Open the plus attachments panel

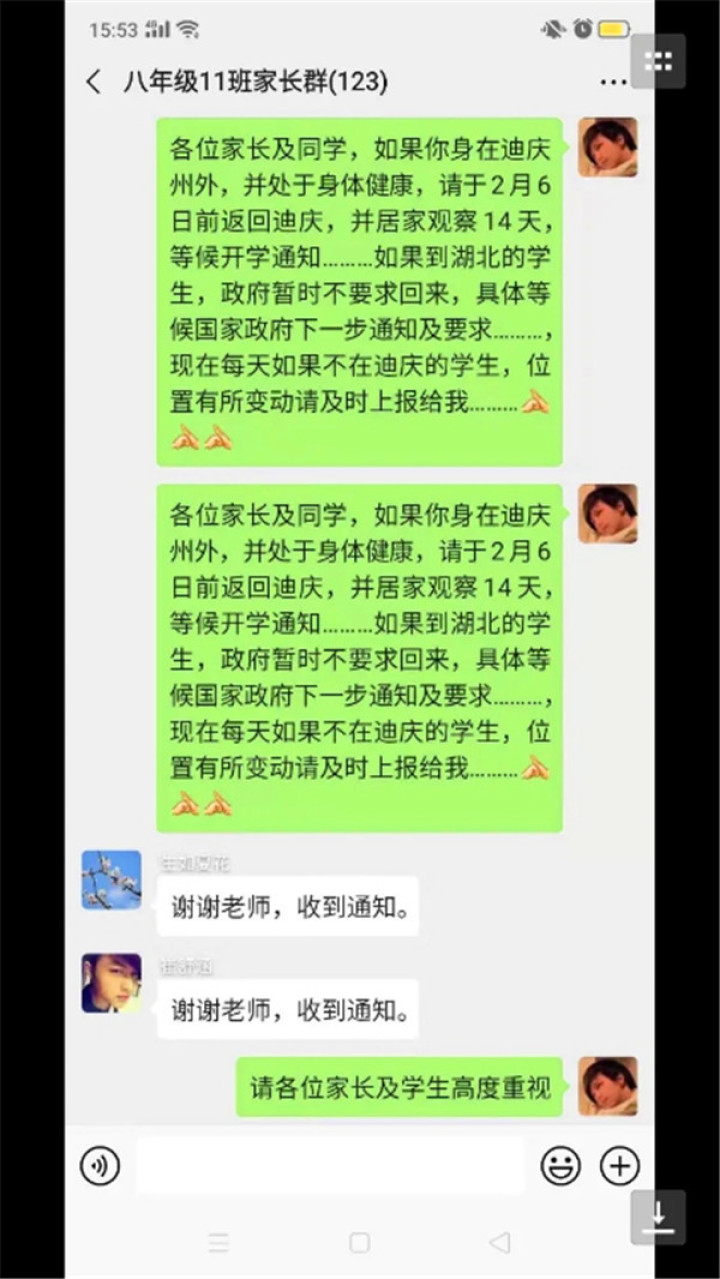[619, 1166]
